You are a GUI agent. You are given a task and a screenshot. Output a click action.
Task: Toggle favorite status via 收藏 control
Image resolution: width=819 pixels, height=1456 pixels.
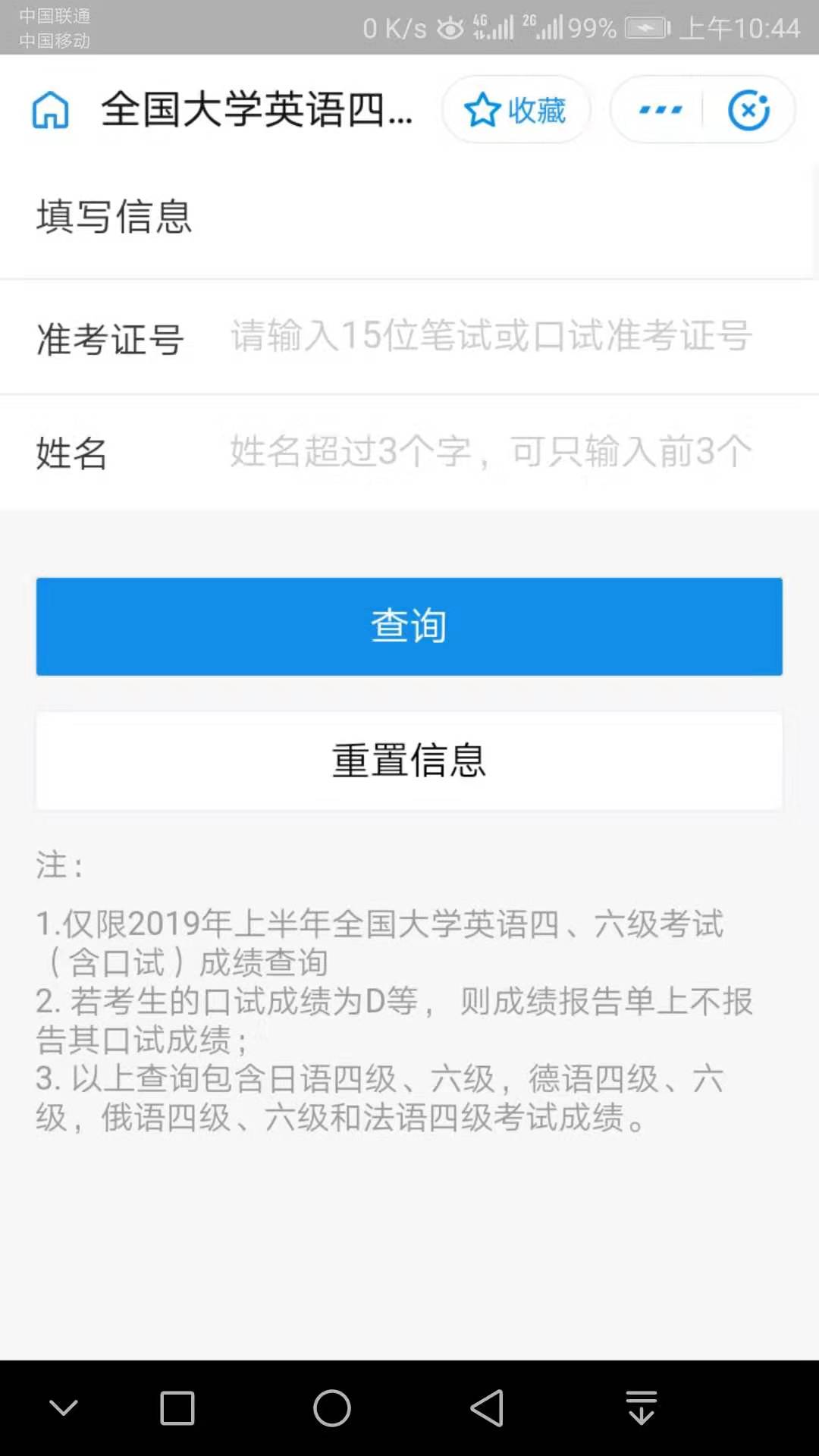[516, 110]
